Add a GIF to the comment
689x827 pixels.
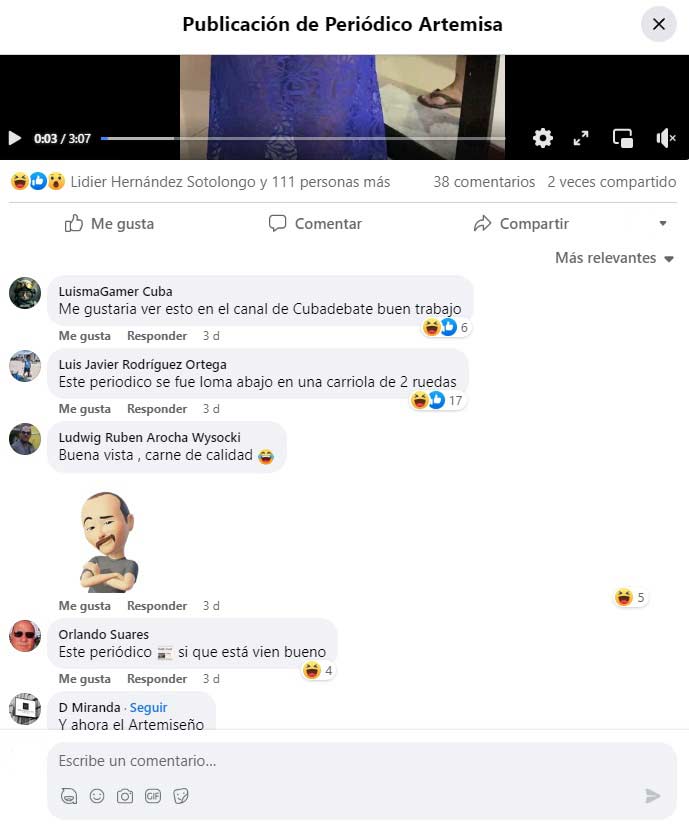coord(153,796)
